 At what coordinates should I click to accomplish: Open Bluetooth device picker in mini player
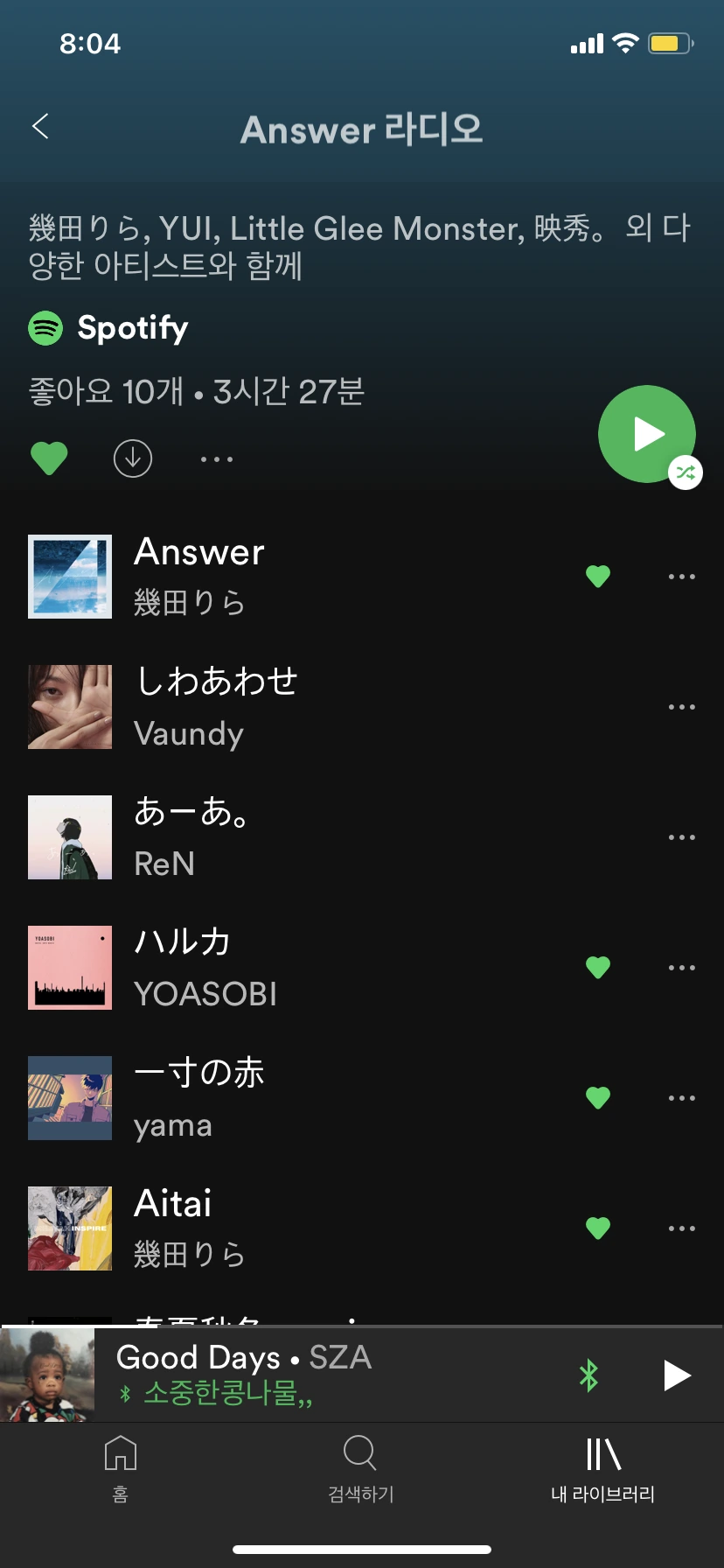coord(588,1375)
